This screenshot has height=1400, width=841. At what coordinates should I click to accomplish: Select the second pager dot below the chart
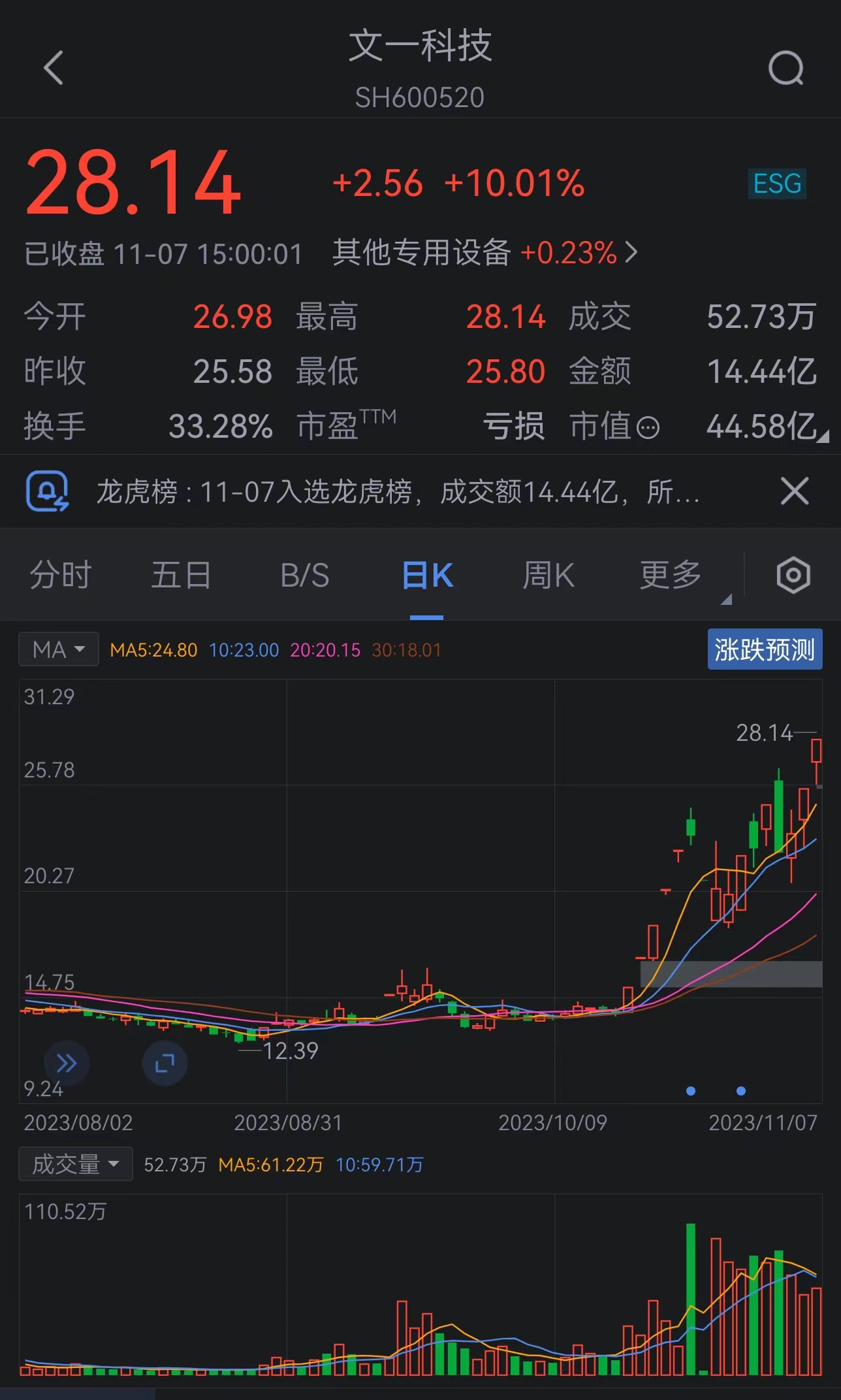click(740, 1090)
